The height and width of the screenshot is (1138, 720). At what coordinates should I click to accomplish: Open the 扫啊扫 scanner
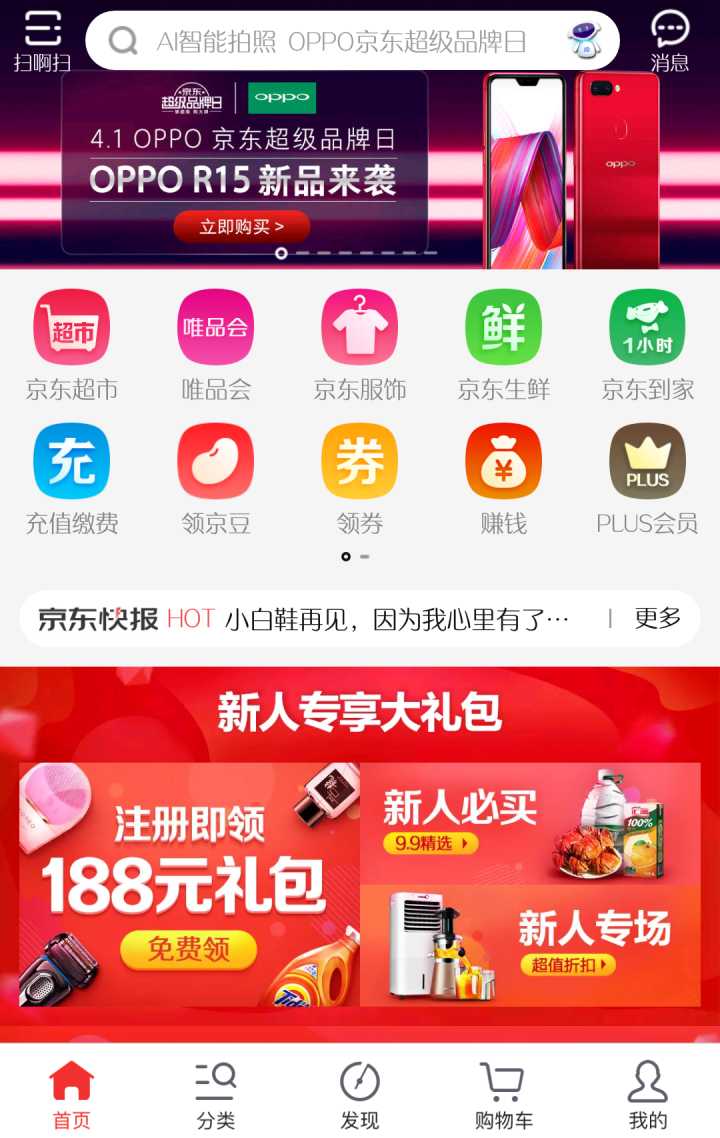click(42, 41)
